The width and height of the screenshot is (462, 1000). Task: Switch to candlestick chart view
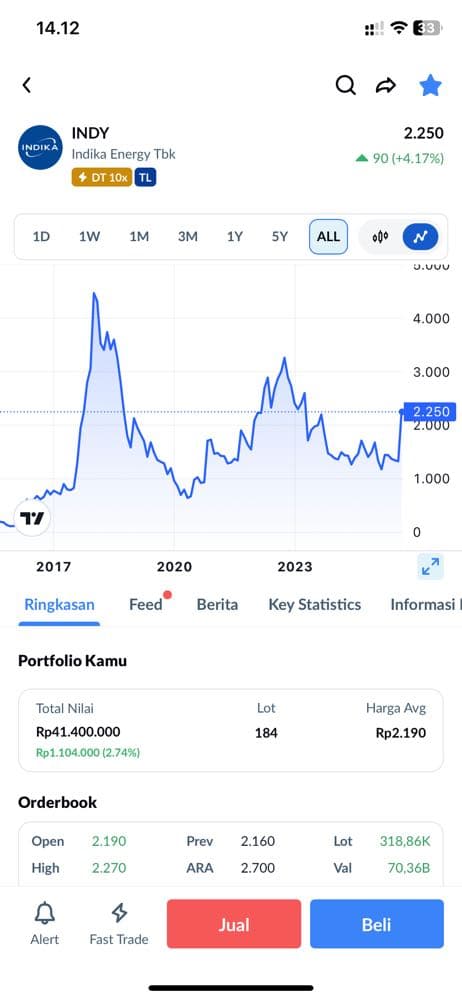380,237
